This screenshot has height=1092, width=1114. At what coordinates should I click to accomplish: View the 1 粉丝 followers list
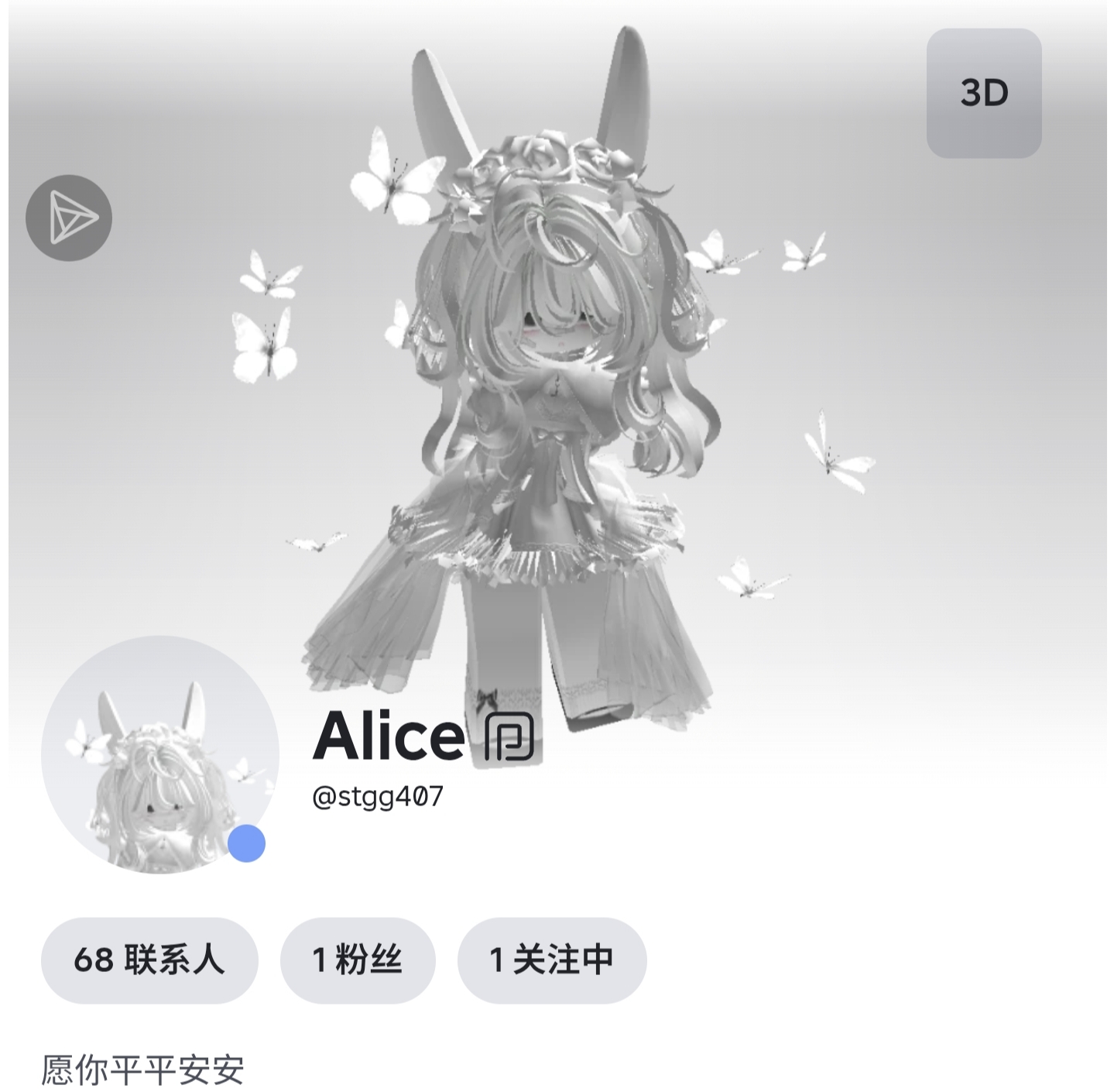pyautogui.click(x=357, y=960)
